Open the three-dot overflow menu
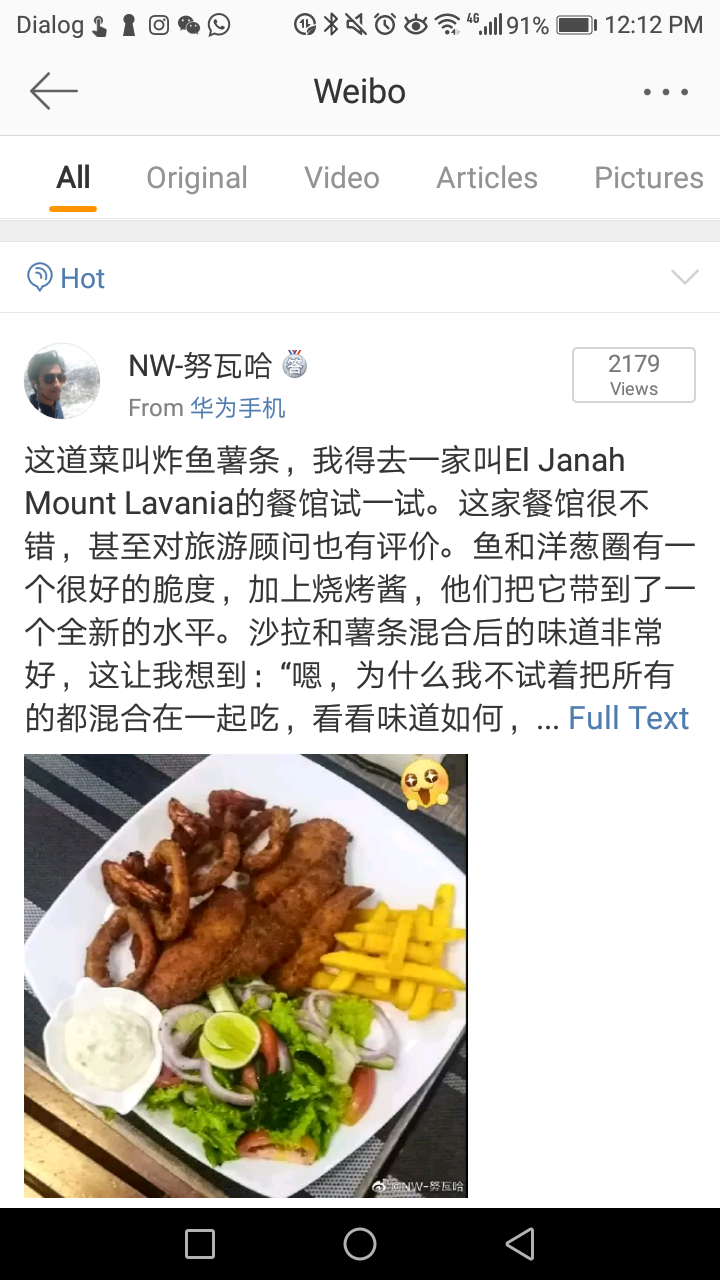The width and height of the screenshot is (720, 1280). coord(665,91)
